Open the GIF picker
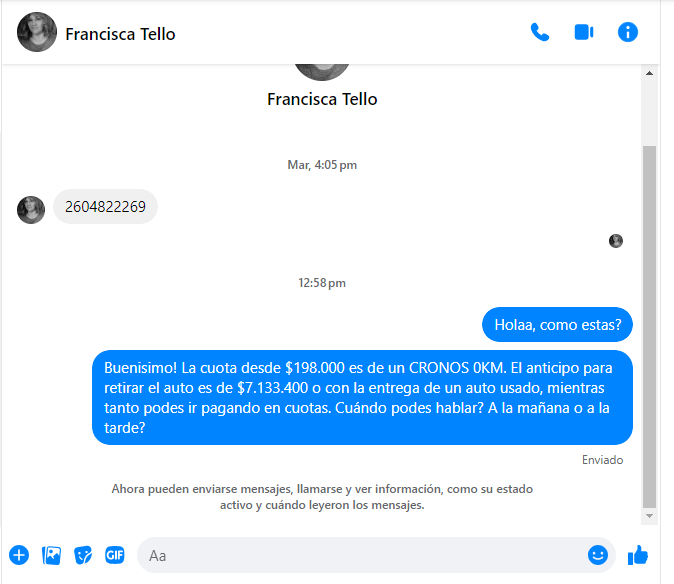The height and width of the screenshot is (584, 674). pyautogui.click(x=115, y=554)
